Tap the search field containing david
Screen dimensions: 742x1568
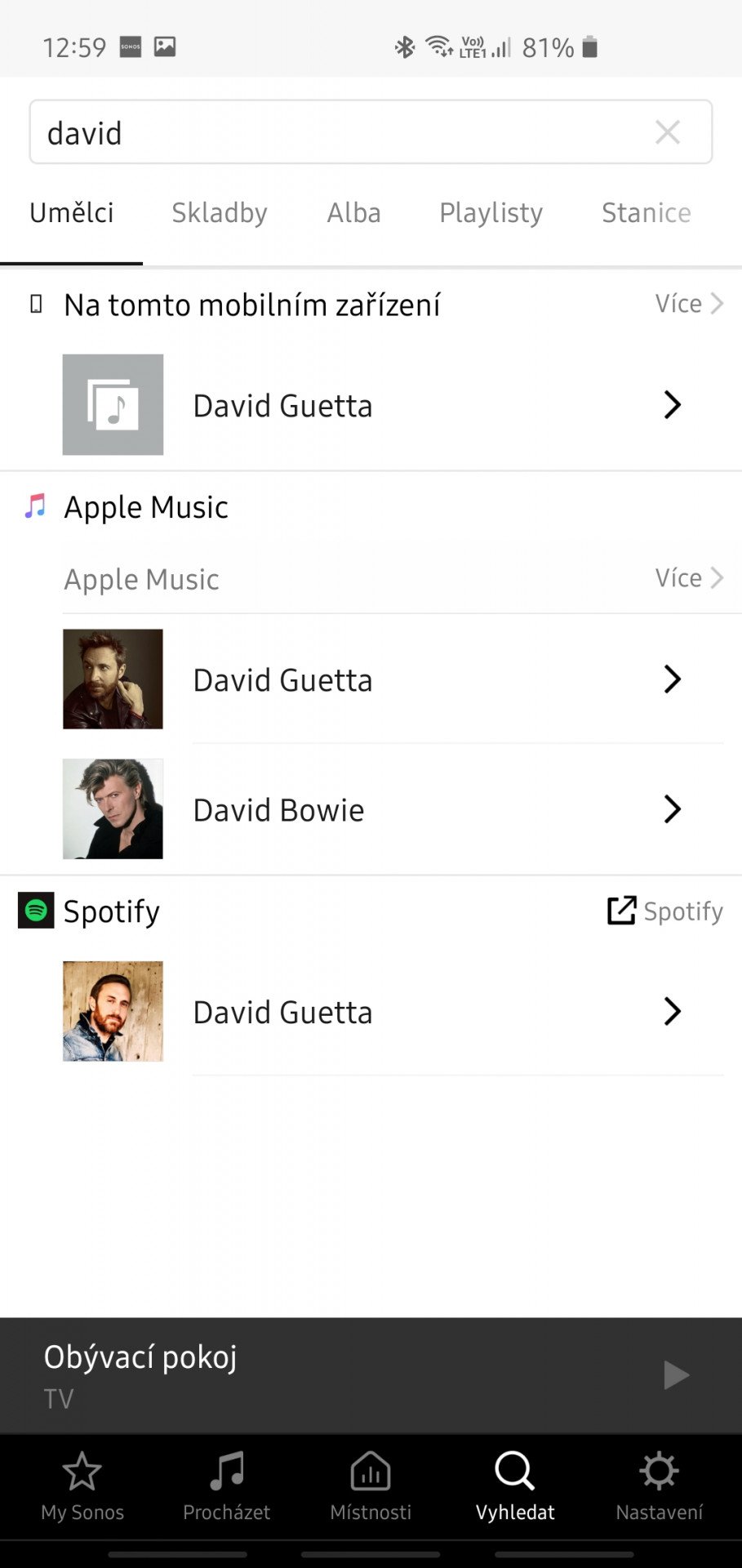(371, 132)
